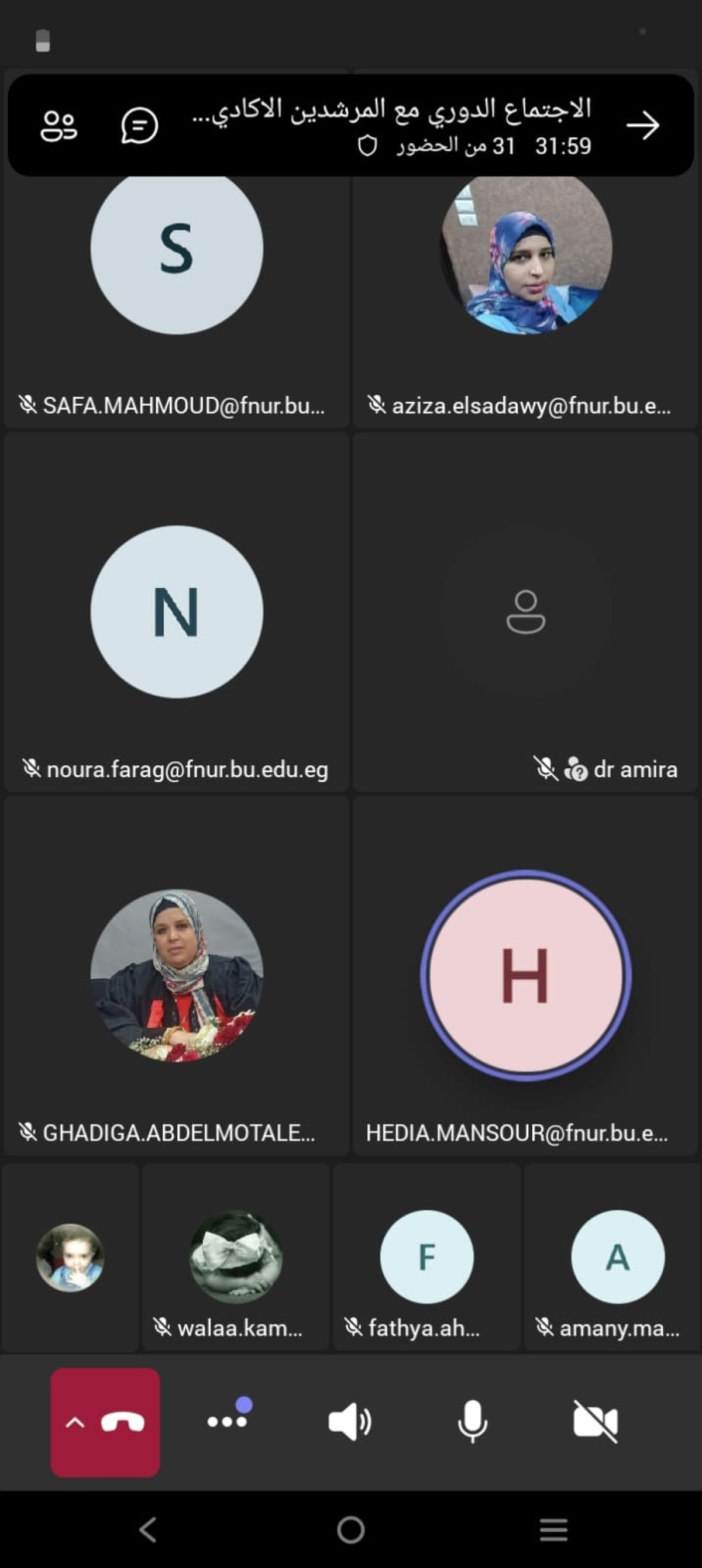
Task: Select walaa.kam participant tile
Action: 236,1258
